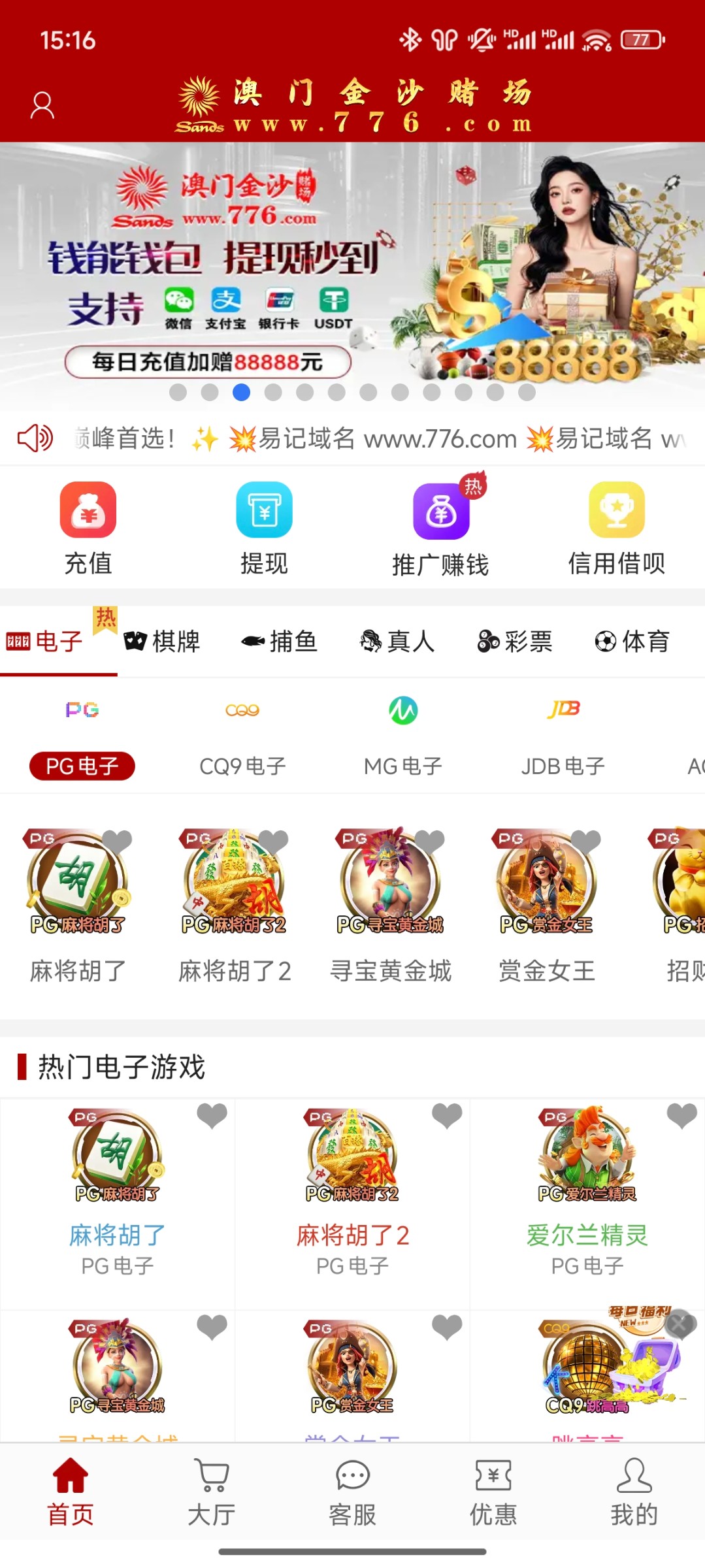705x1568 pixels.
Task: Select the 彩票 category tab
Action: pos(515,642)
